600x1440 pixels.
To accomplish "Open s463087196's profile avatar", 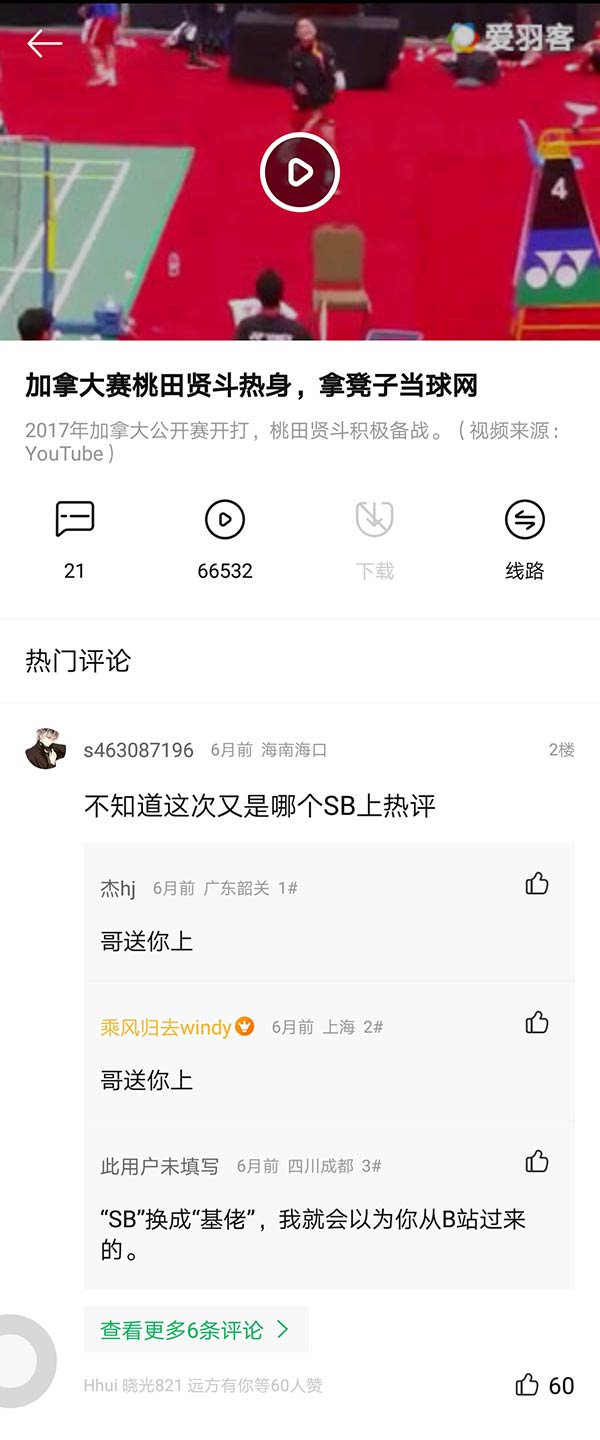I will 46,749.
